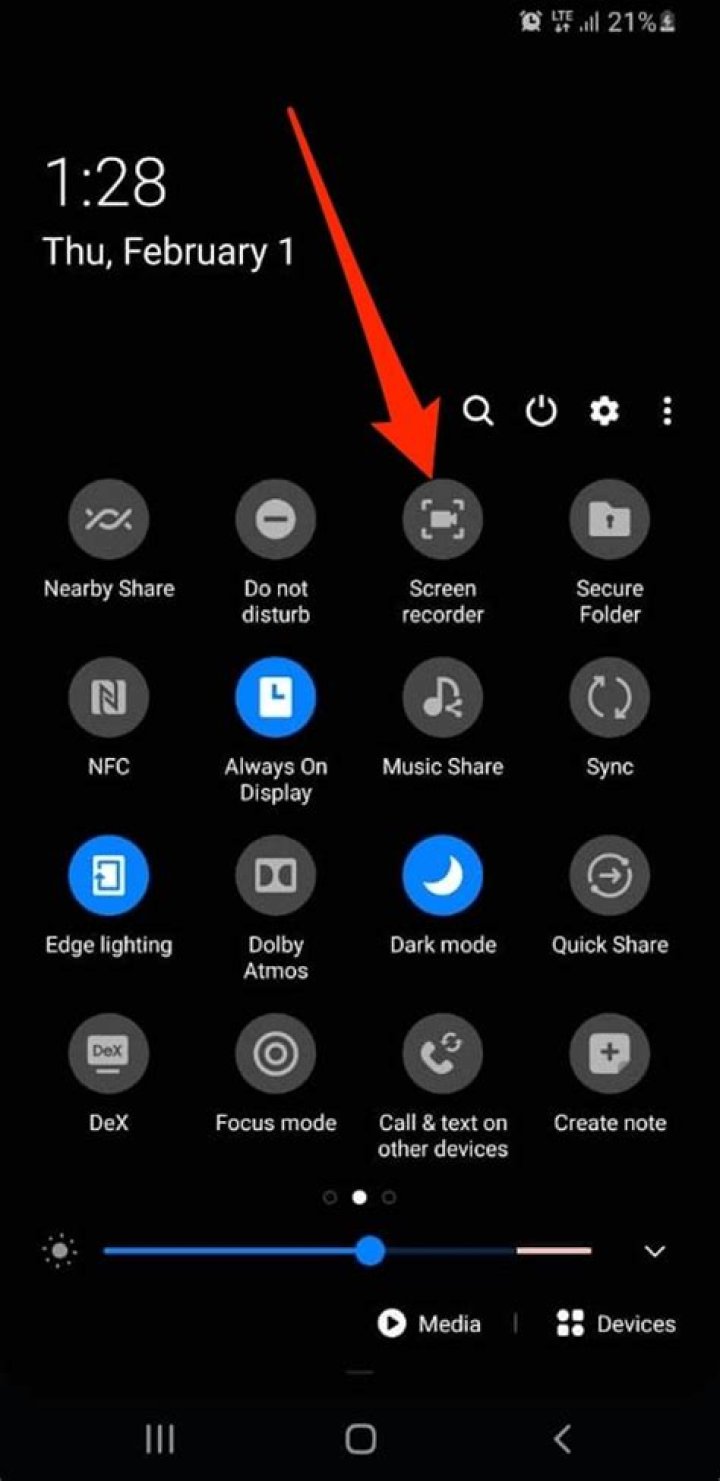Turn on NFC
Image resolution: width=720 pixels, height=1481 pixels.
pyautogui.click(x=108, y=697)
